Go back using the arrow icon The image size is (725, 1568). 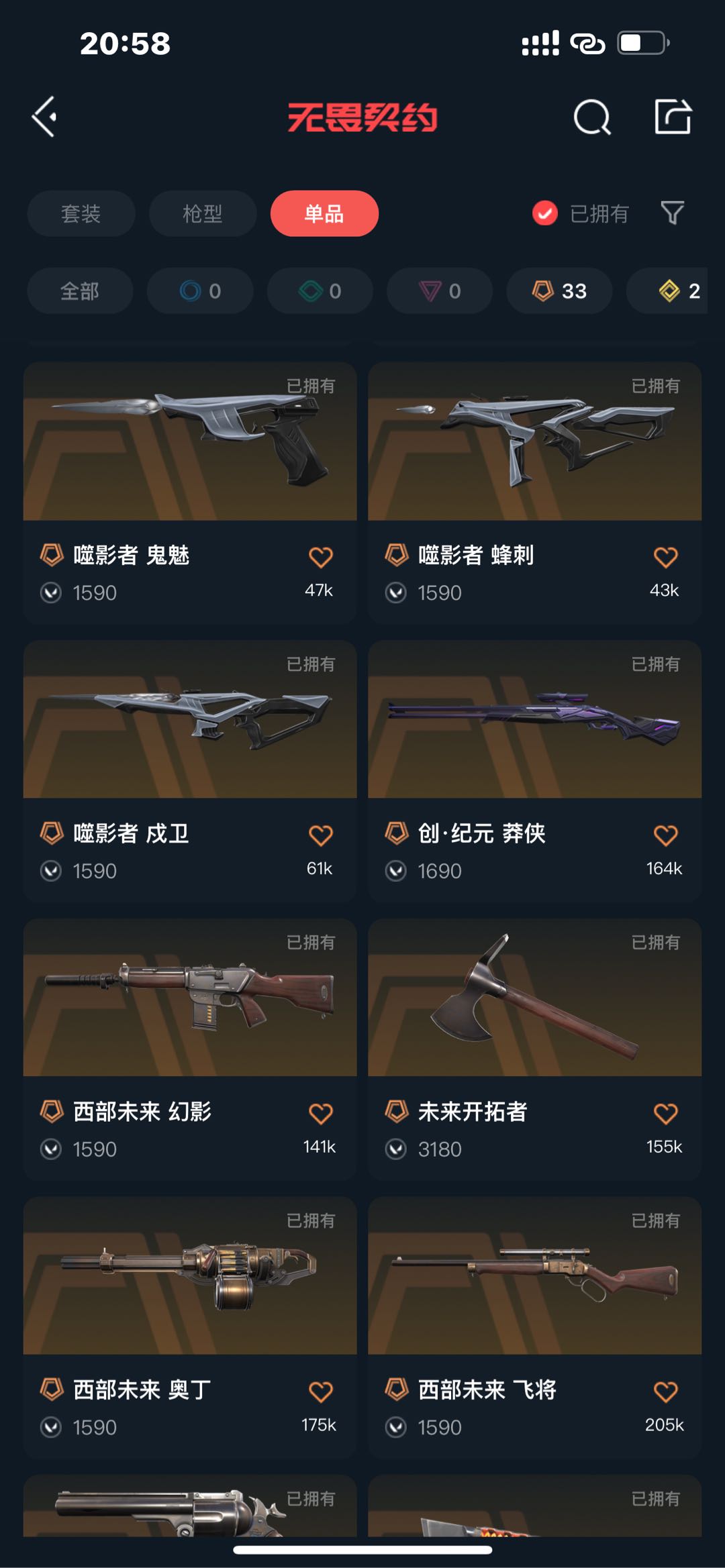pos(44,117)
